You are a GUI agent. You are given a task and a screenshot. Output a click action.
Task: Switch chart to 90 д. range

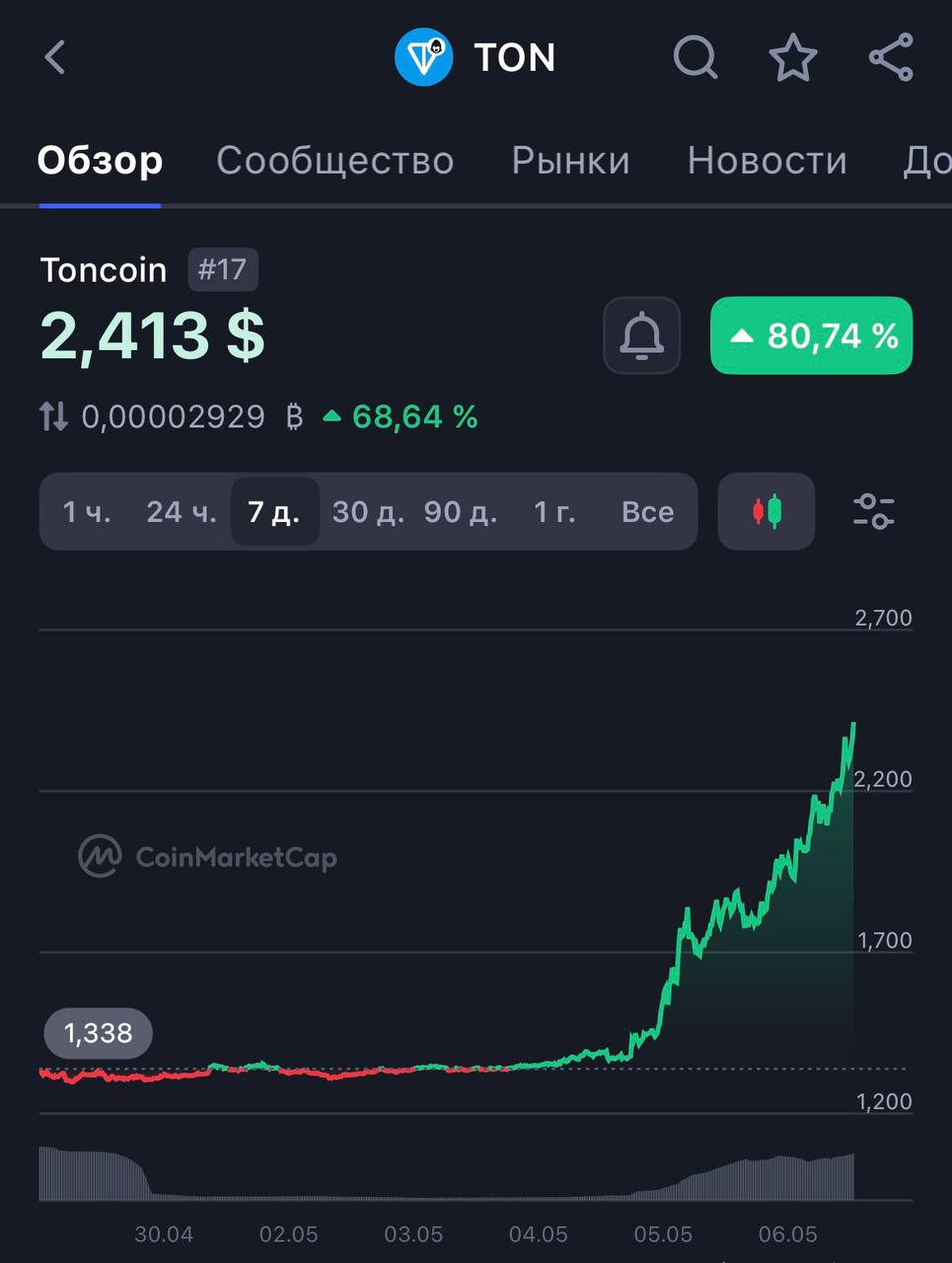(x=461, y=511)
